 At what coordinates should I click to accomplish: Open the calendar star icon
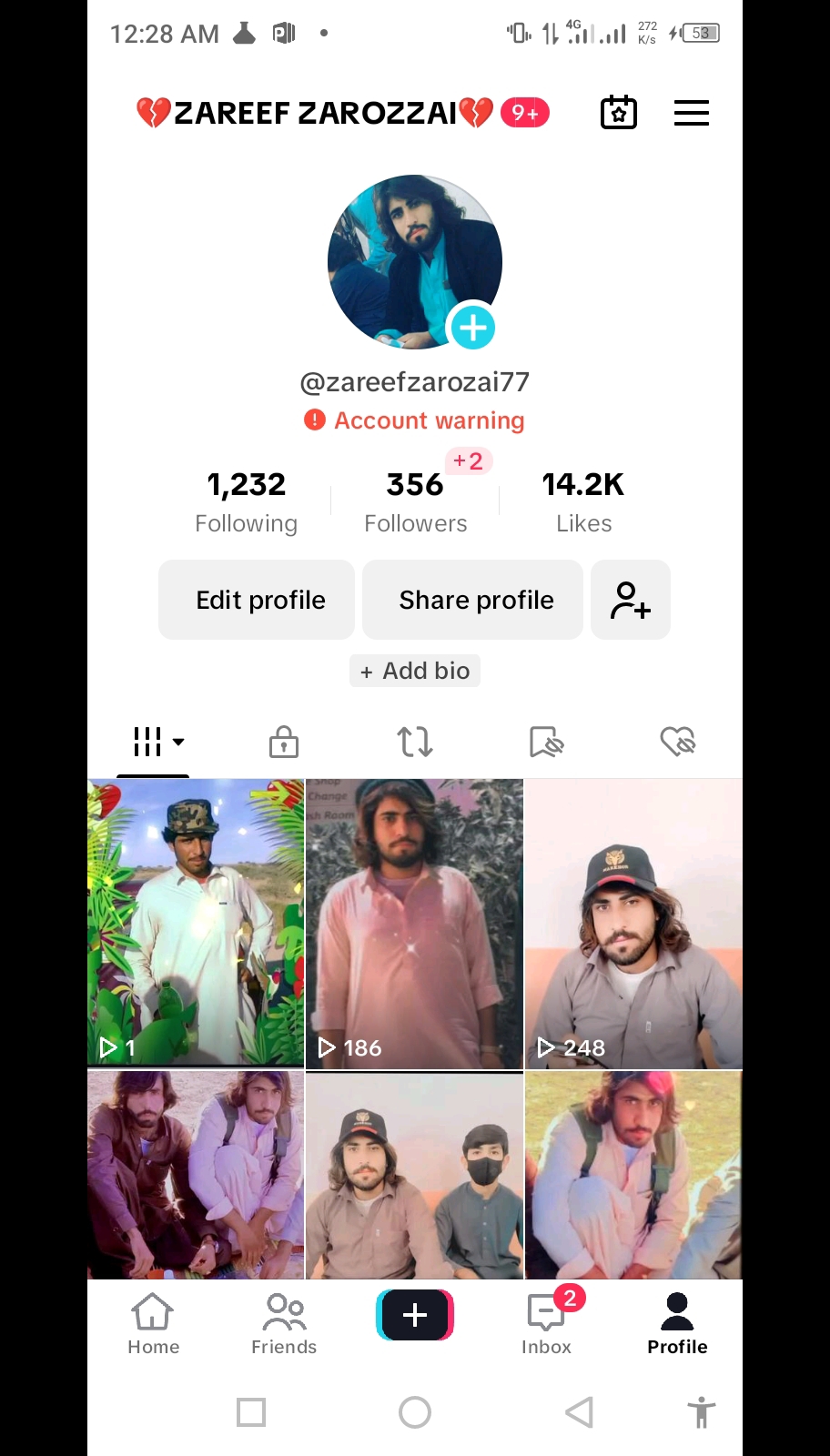[619, 113]
